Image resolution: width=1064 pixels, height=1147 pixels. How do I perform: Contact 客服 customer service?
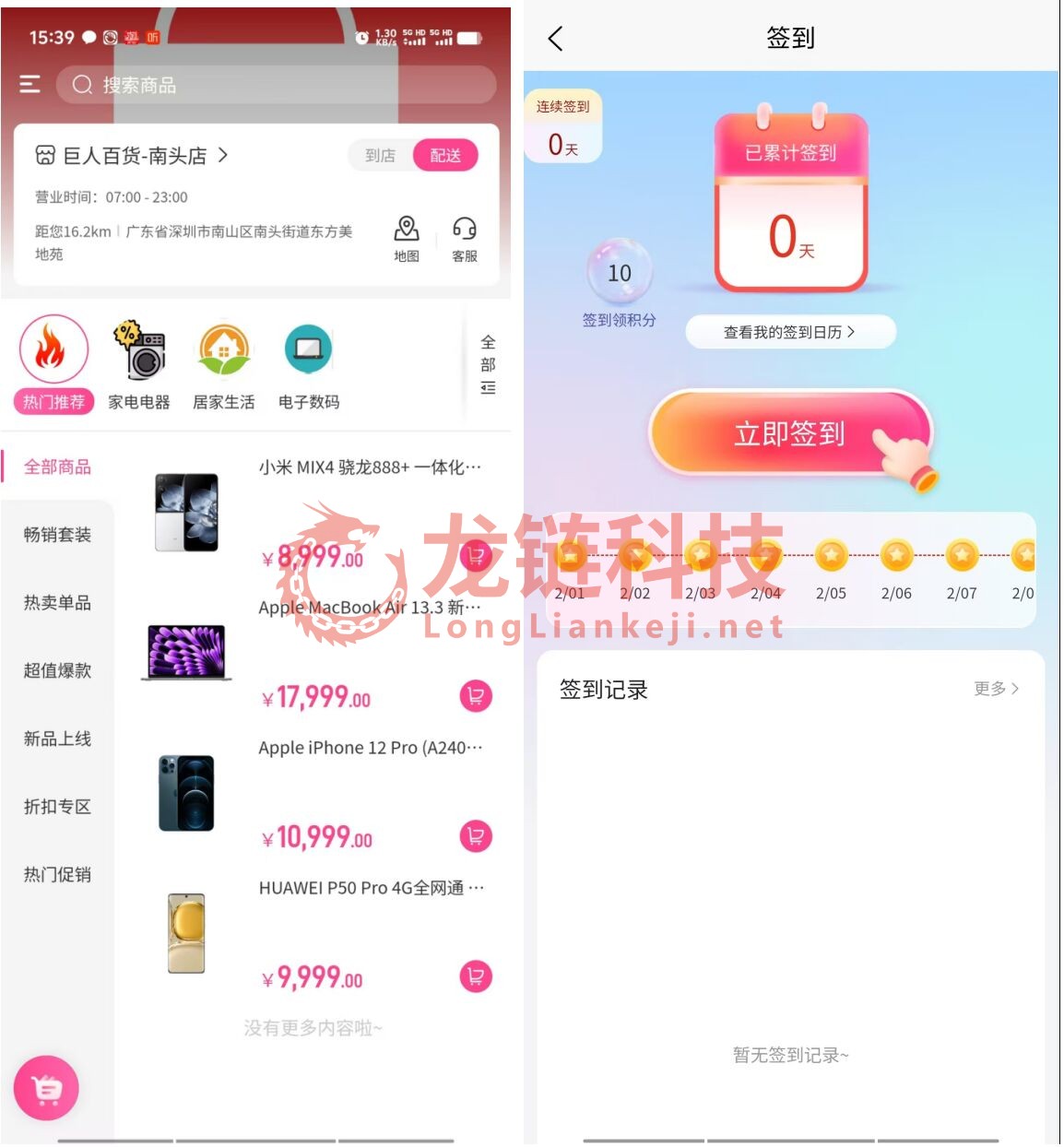(x=465, y=239)
